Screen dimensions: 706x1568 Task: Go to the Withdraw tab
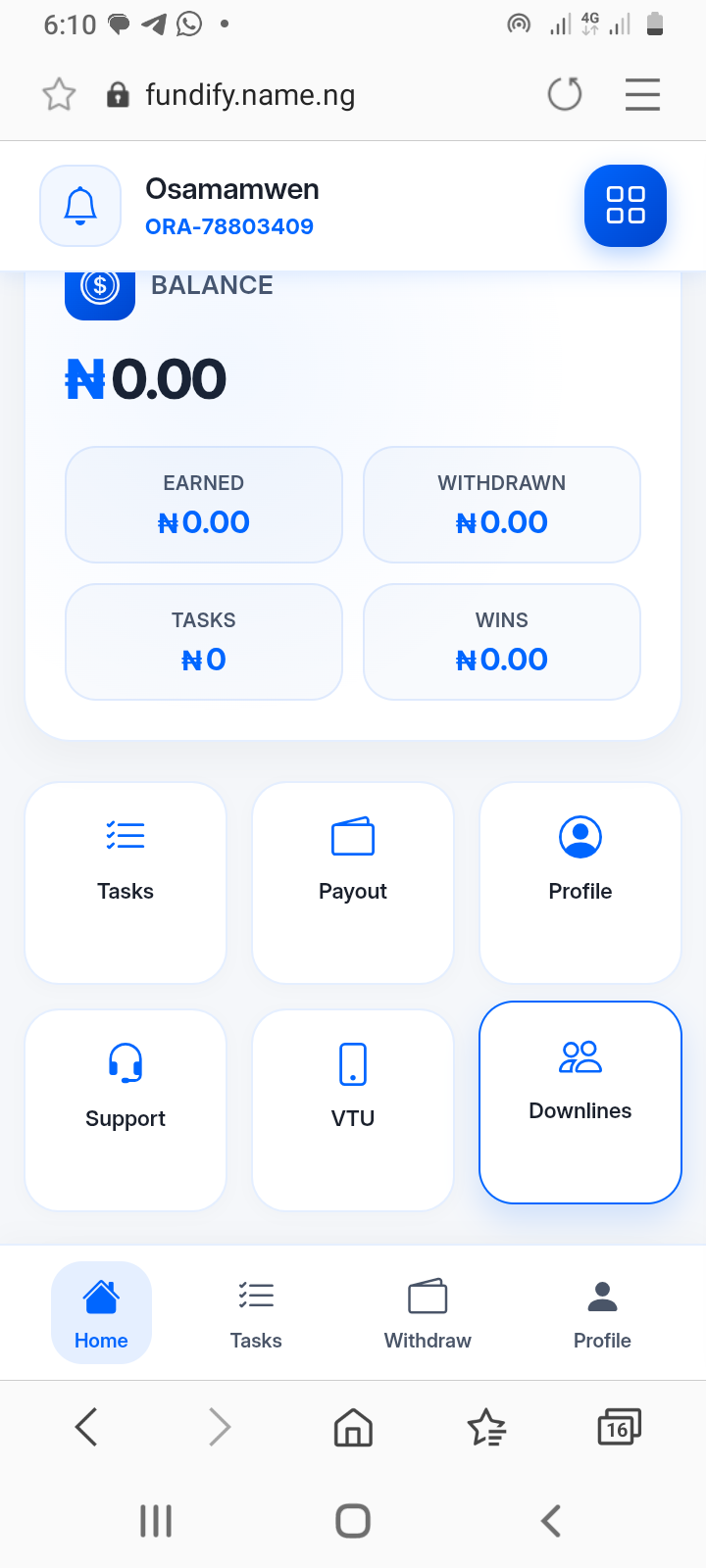[428, 1312]
